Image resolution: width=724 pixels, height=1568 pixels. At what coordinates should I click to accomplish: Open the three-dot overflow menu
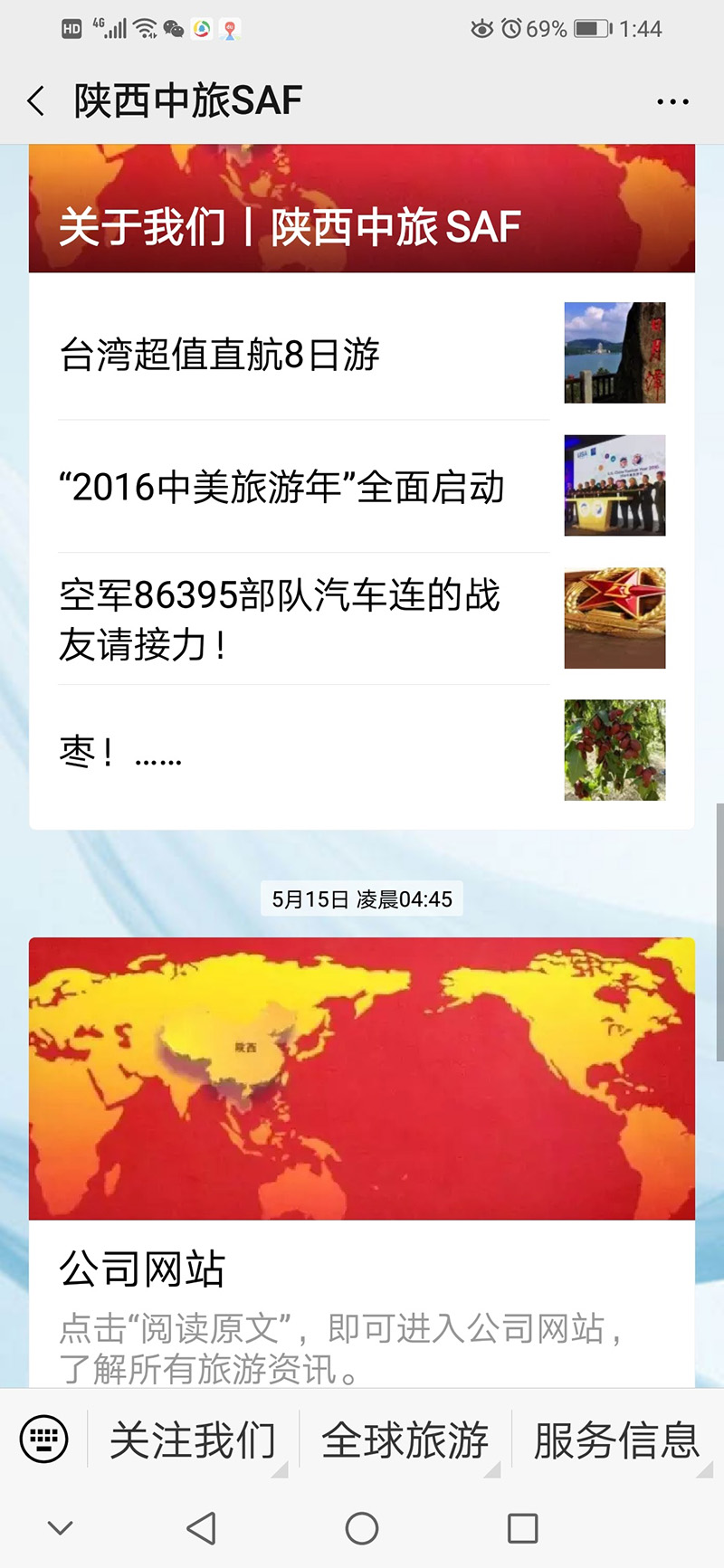click(x=672, y=101)
